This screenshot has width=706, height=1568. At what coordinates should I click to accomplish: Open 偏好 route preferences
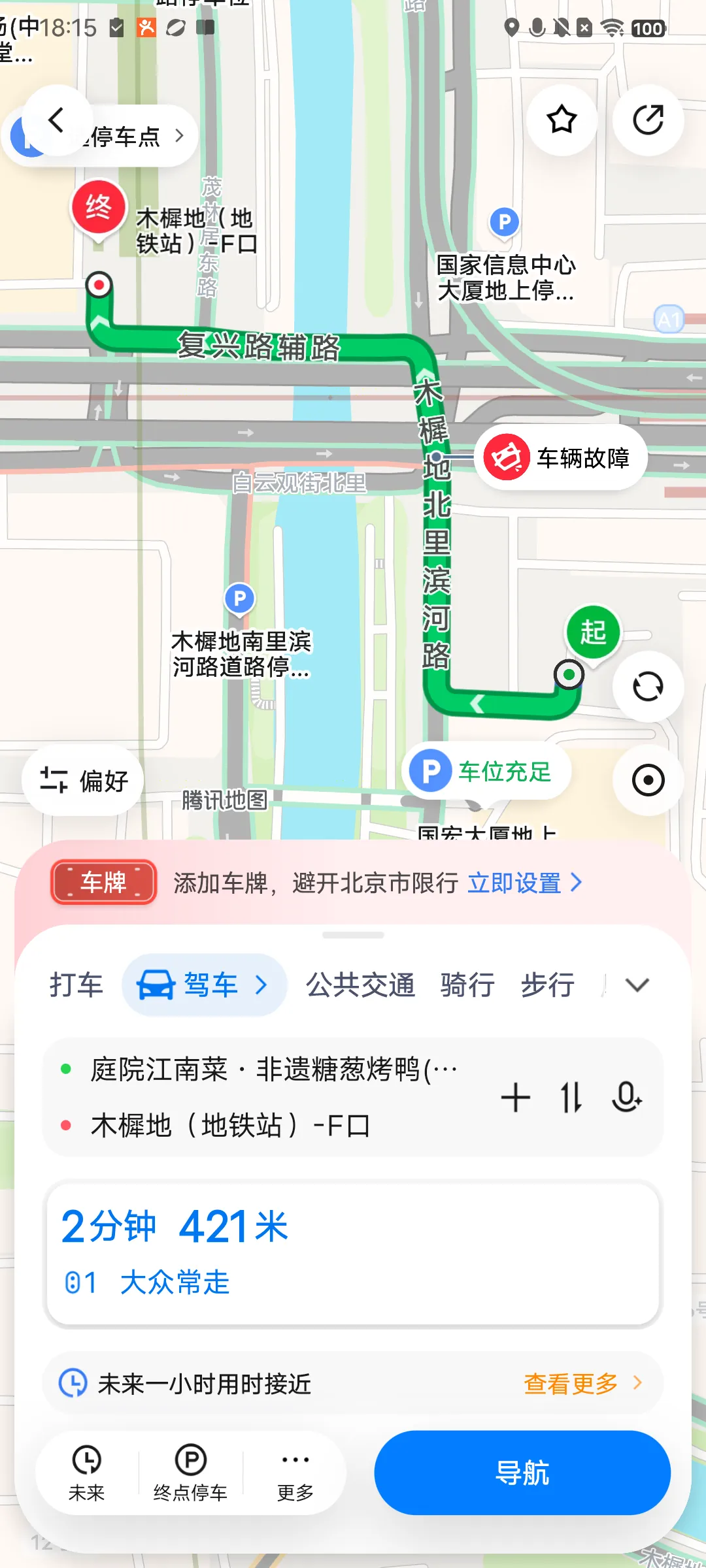[83, 780]
